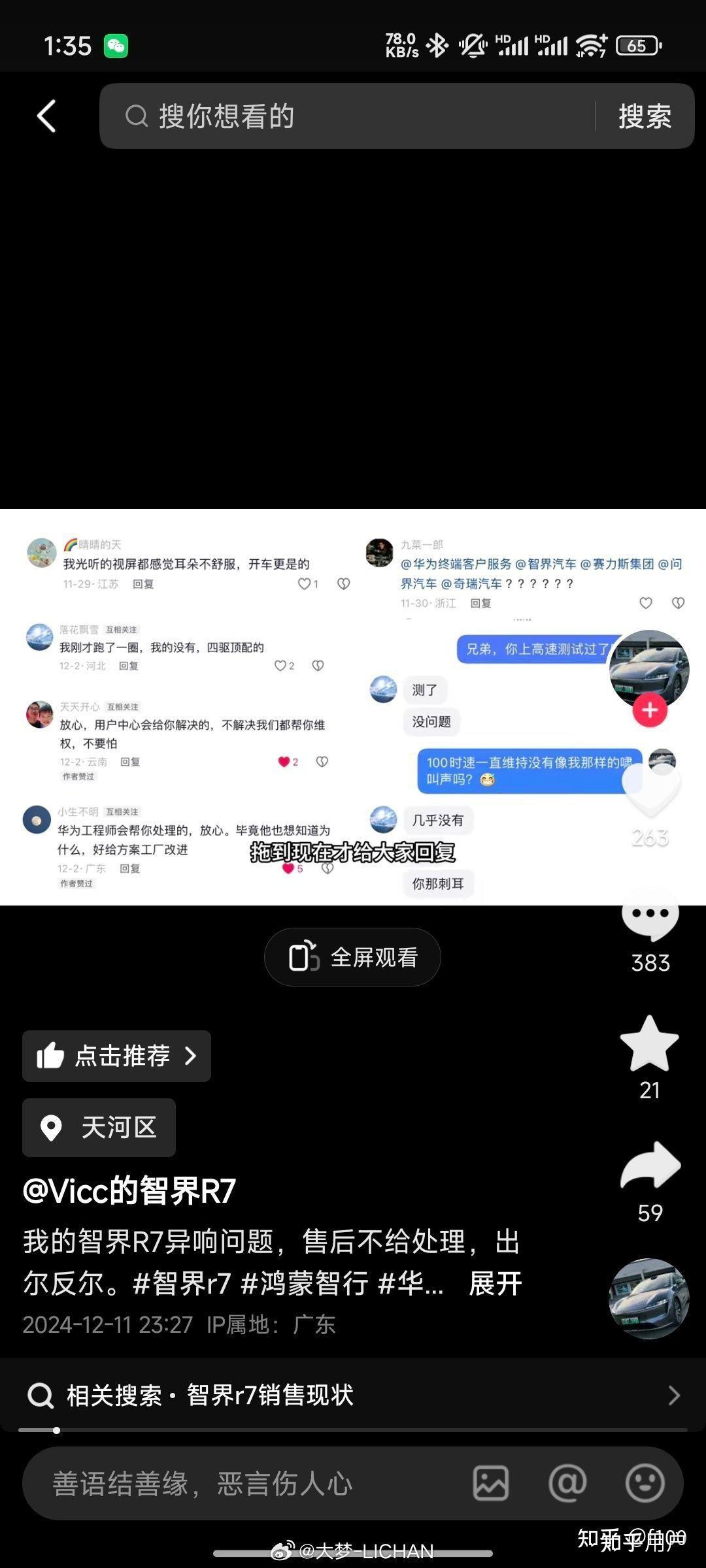Tap the 搜你想看的 search field
The width and height of the screenshot is (706, 1568).
click(x=327, y=116)
